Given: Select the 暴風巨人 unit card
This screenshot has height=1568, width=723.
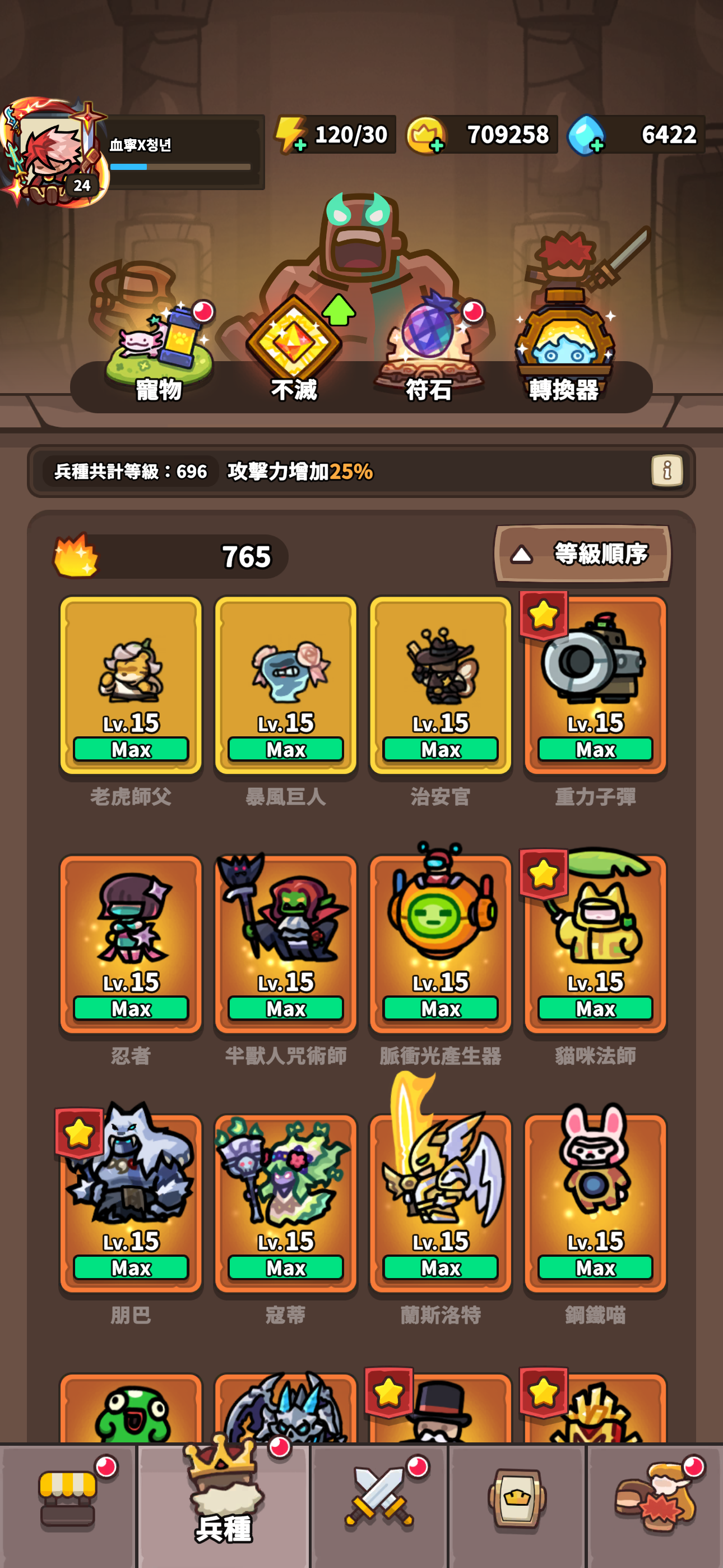Looking at the screenshot, I should coord(285,686).
